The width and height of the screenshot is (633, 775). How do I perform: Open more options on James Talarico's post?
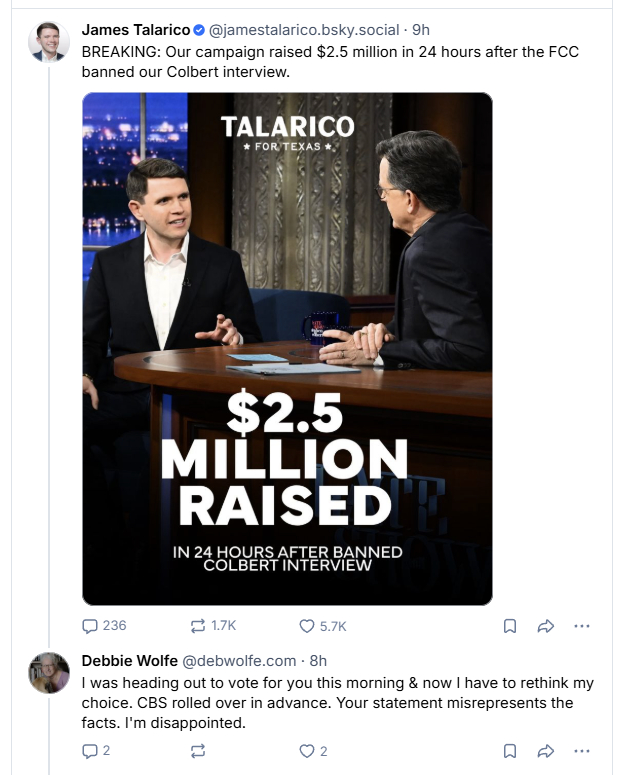[583, 626]
